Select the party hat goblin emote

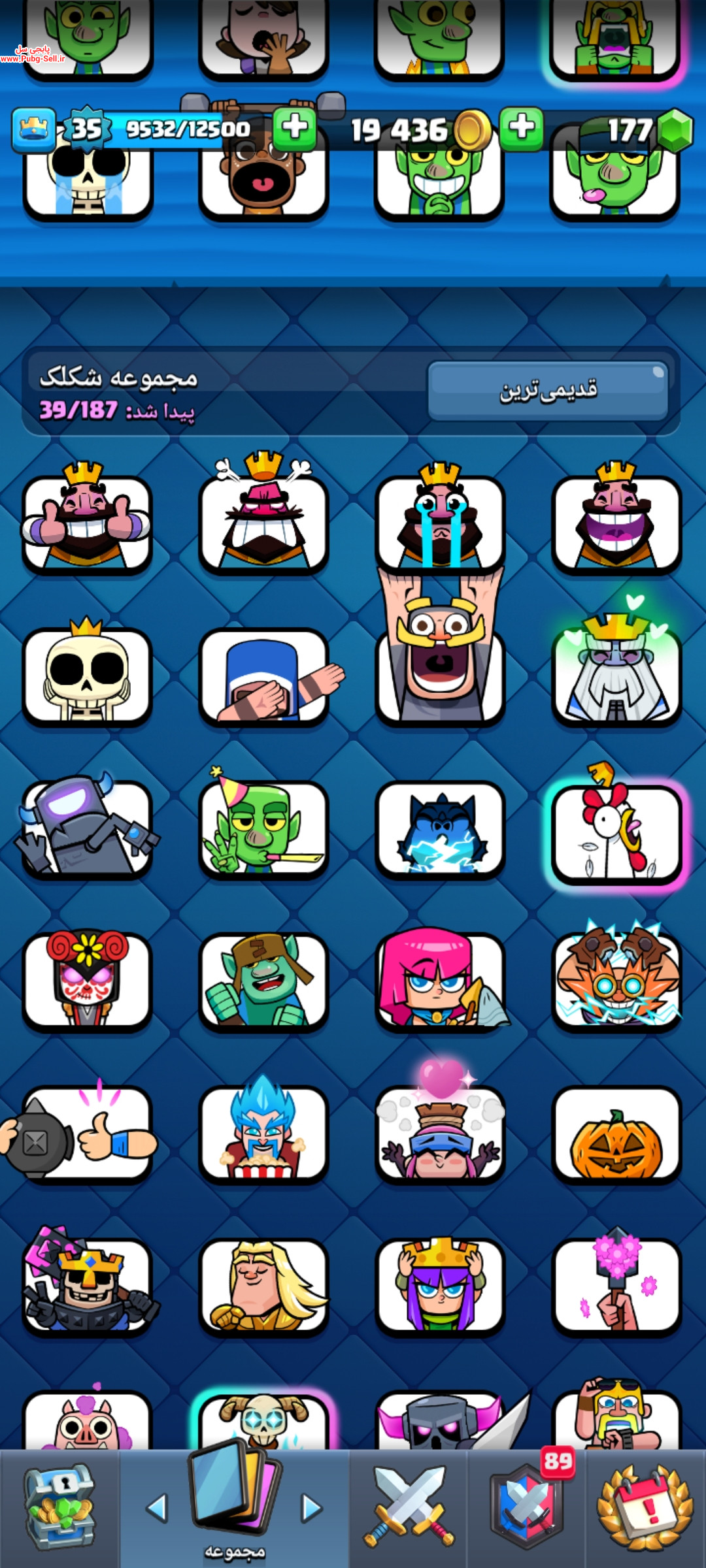(263, 825)
